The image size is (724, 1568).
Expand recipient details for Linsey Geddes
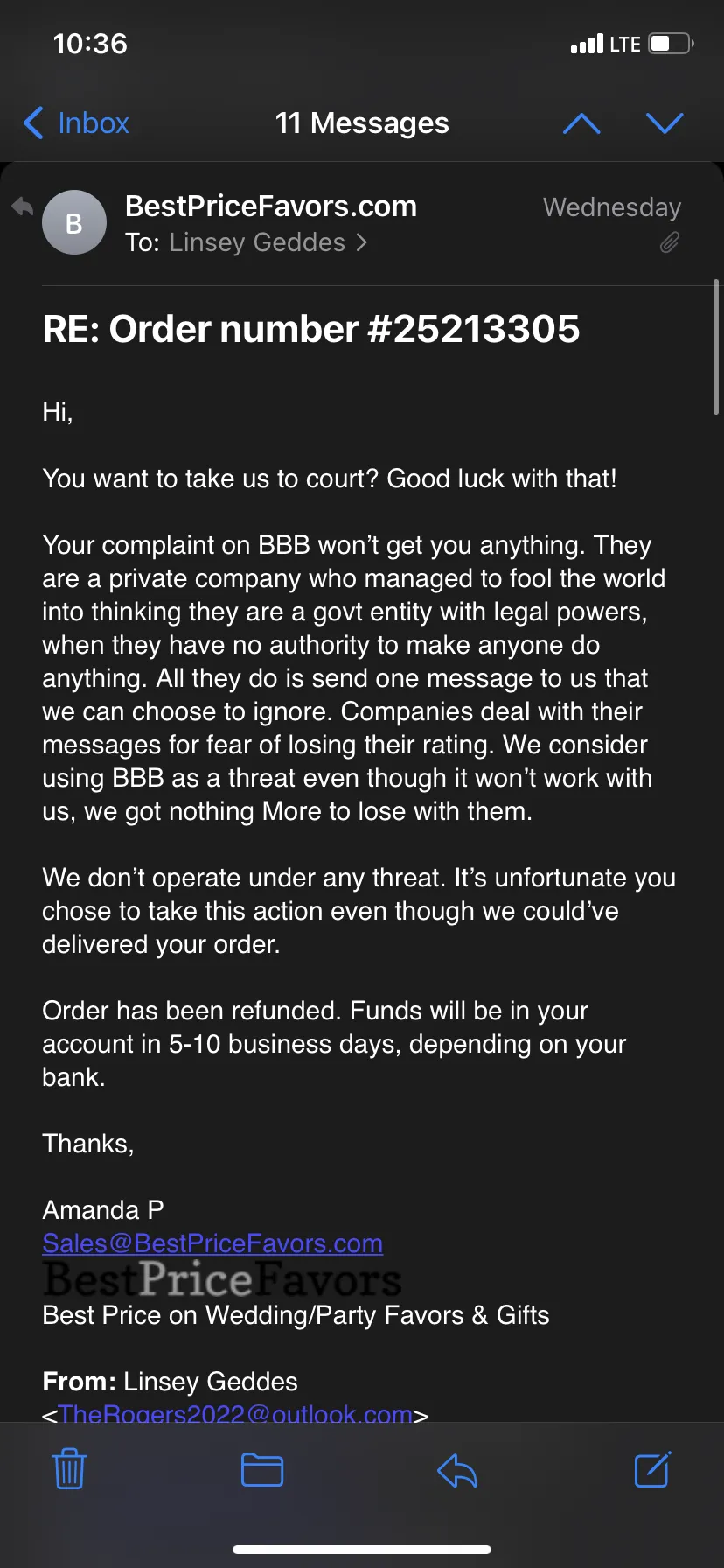tap(268, 242)
